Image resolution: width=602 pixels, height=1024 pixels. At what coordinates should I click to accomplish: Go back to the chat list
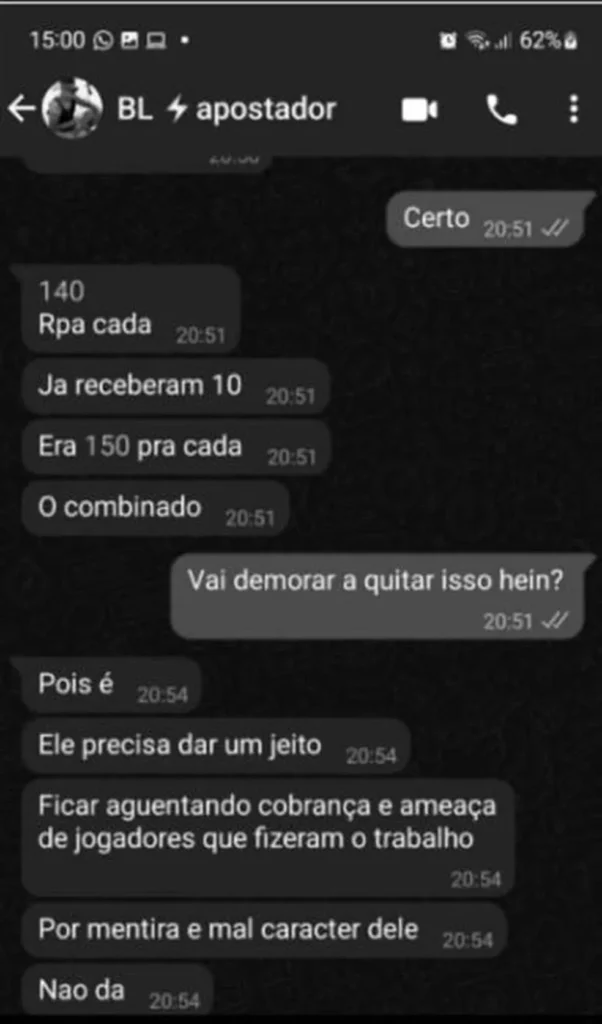(x=21, y=109)
